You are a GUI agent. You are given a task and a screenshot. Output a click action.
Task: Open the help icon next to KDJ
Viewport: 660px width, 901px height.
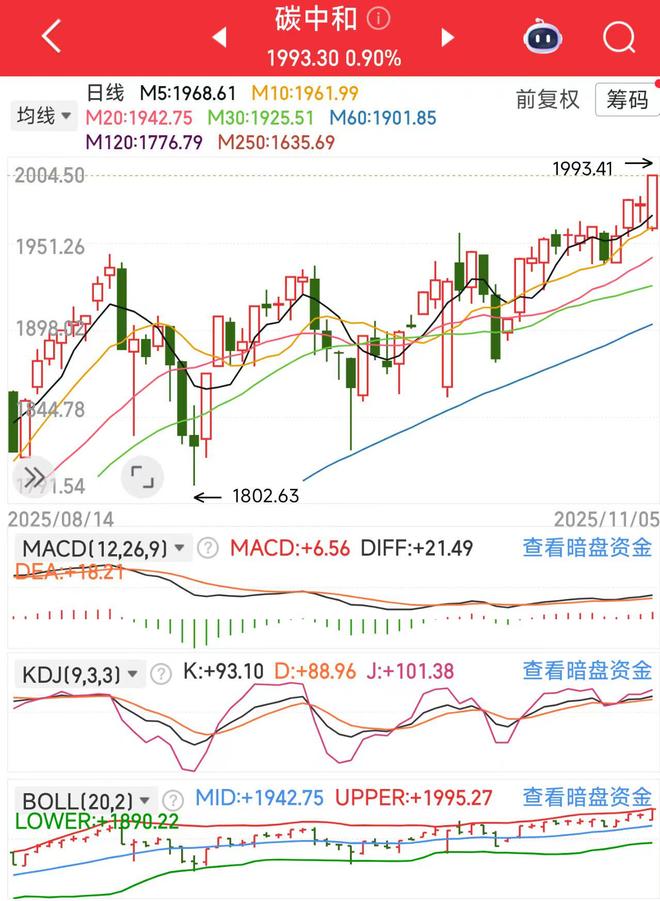coord(160,673)
